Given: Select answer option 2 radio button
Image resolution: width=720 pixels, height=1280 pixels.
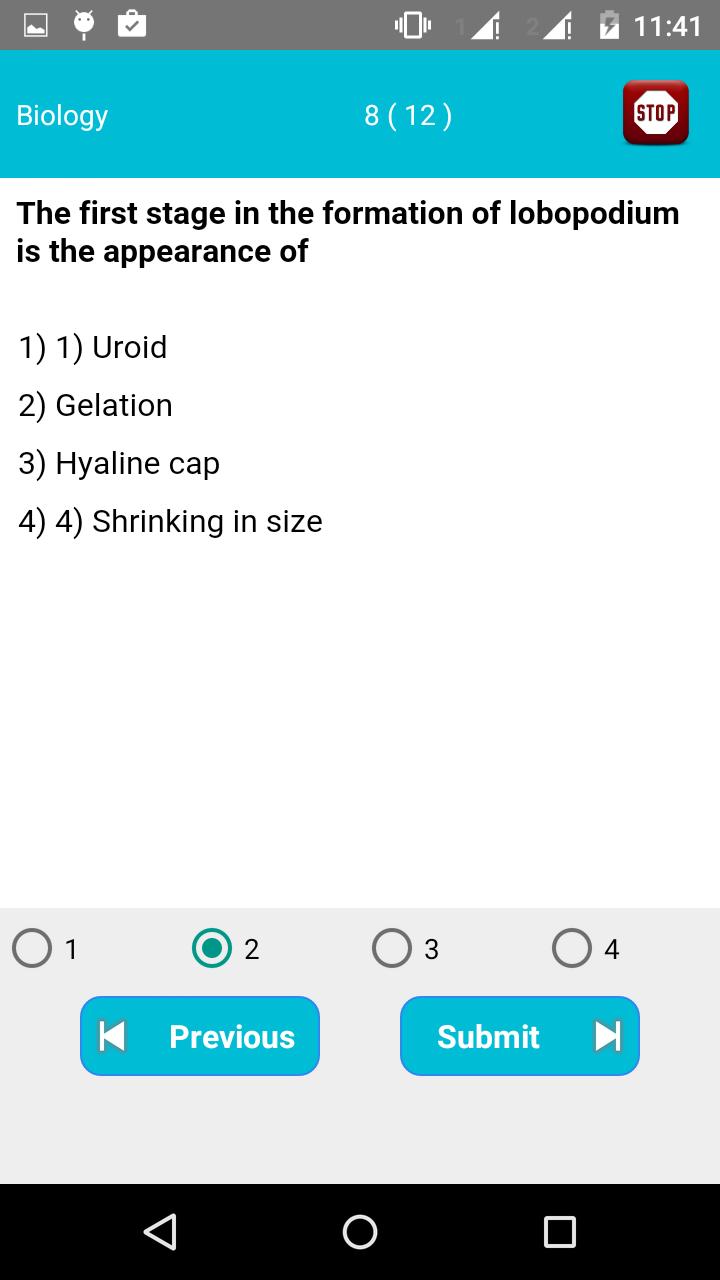Looking at the screenshot, I should (212, 948).
